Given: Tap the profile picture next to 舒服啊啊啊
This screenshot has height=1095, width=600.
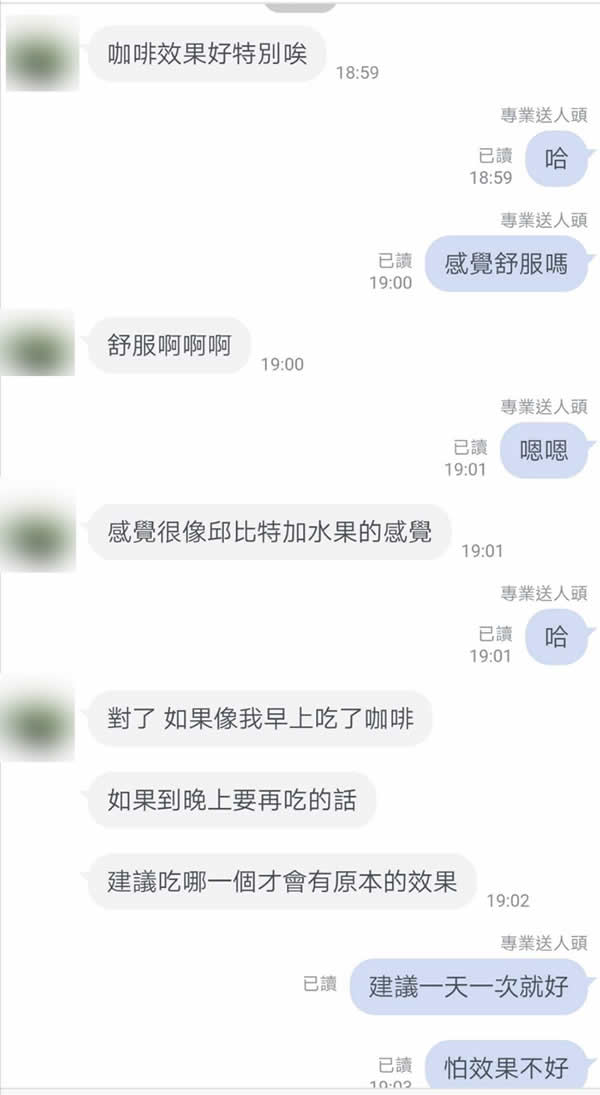Looking at the screenshot, I should [x=38, y=344].
